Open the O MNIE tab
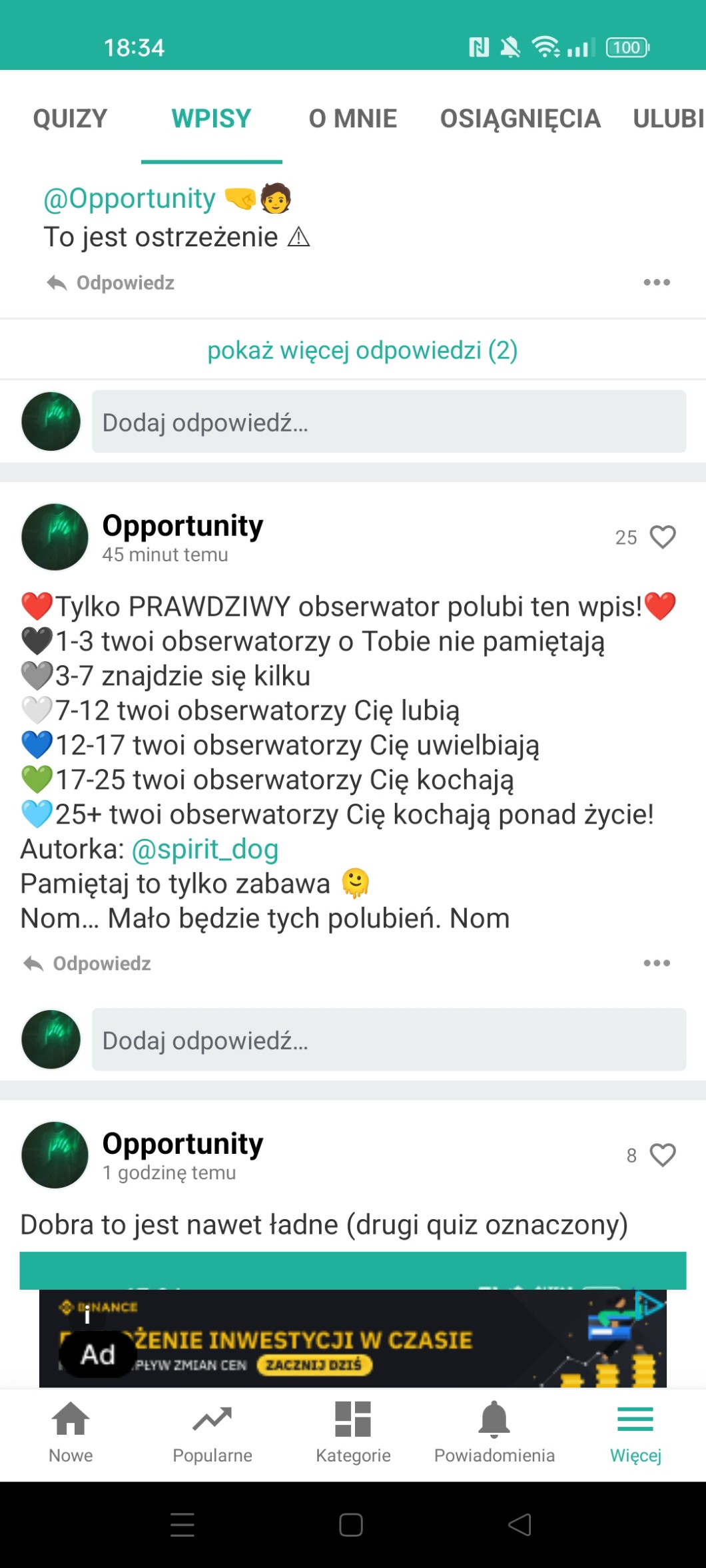 pyautogui.click(x=352, y=119)
